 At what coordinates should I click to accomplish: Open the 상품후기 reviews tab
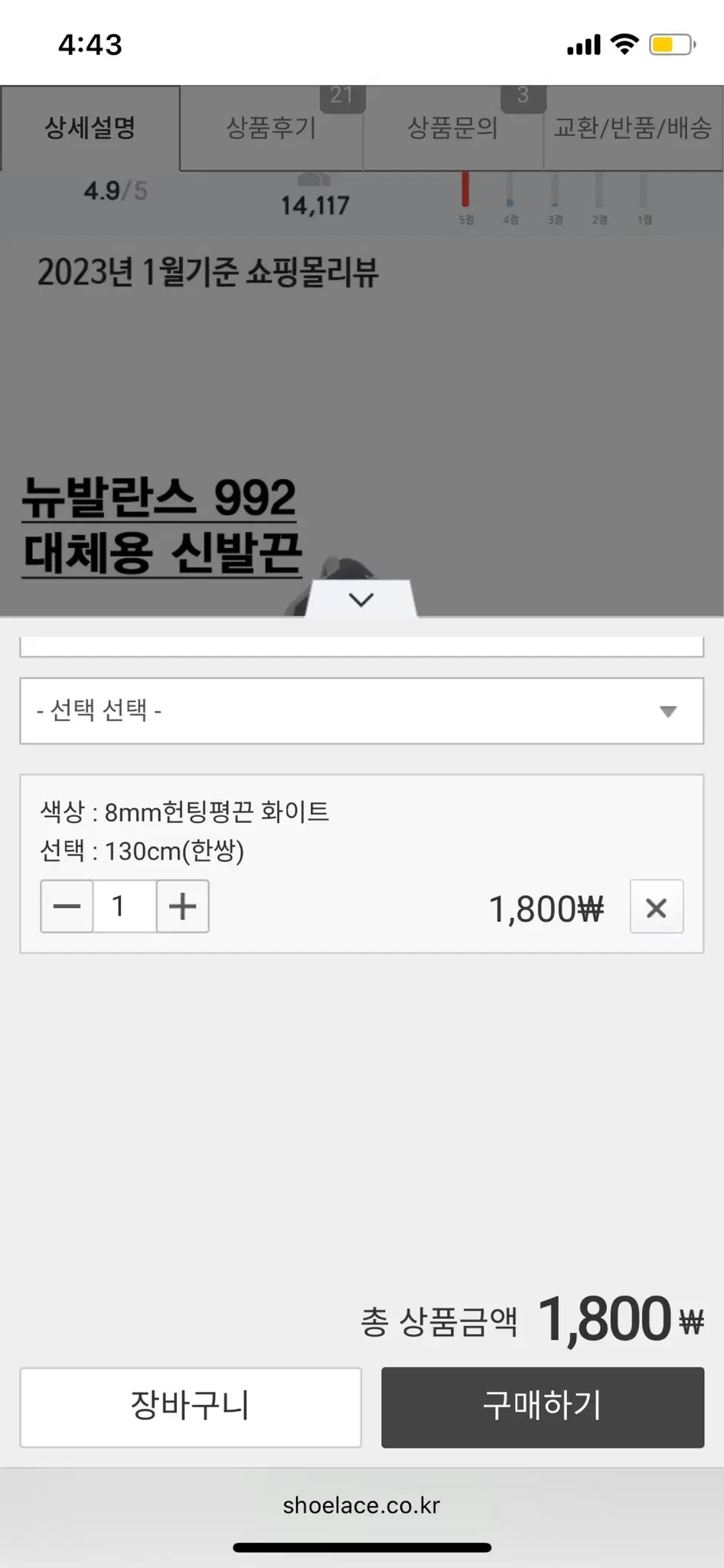(271, 128)
